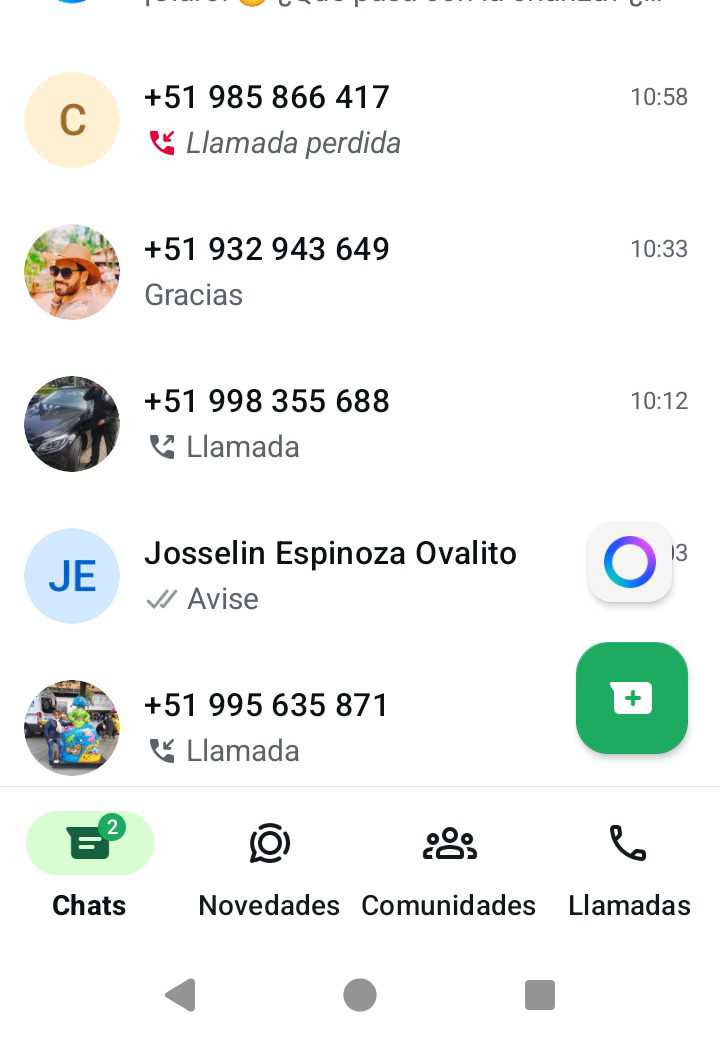View profile photo of +51 932 943 649
This screenshot has width=720, height=1043.
72,272
